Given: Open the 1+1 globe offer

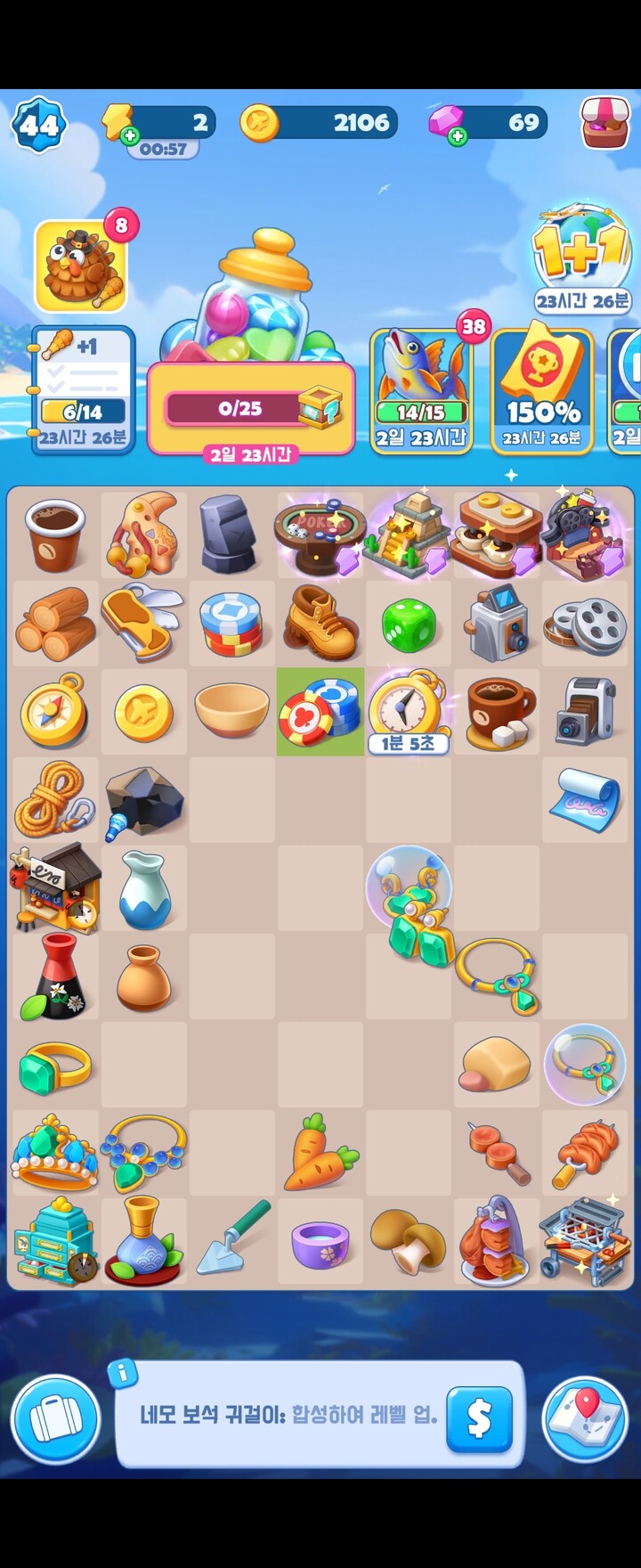Looking at the screenshot, I should click(580, 258).
